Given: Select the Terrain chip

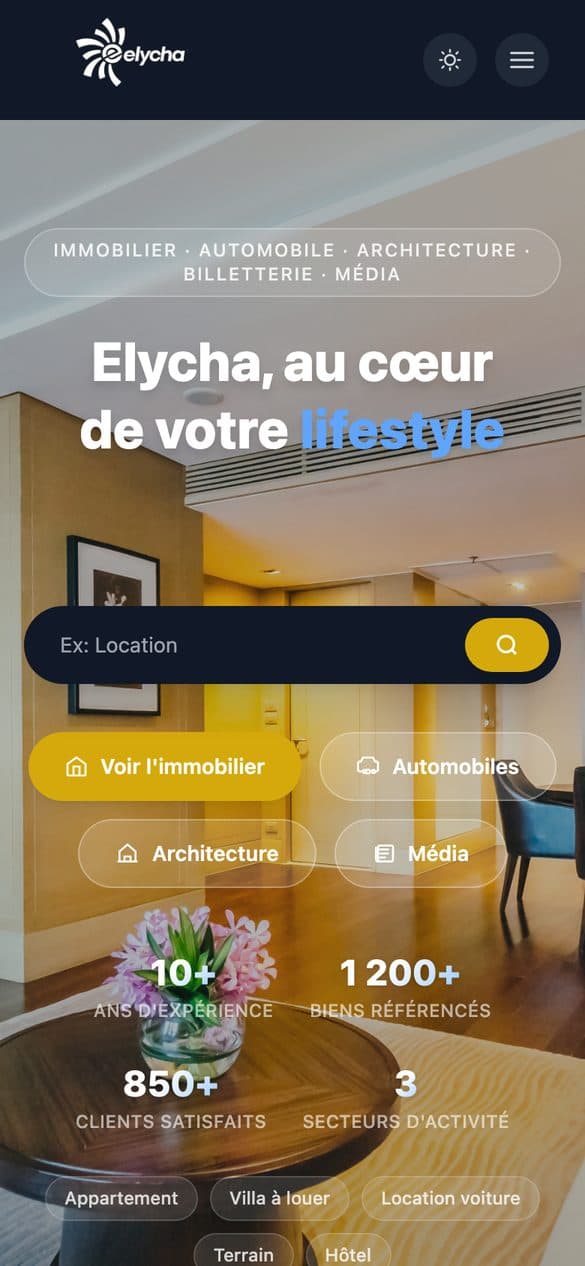Looking at the screenshot, I should (x=243, y=1252).
